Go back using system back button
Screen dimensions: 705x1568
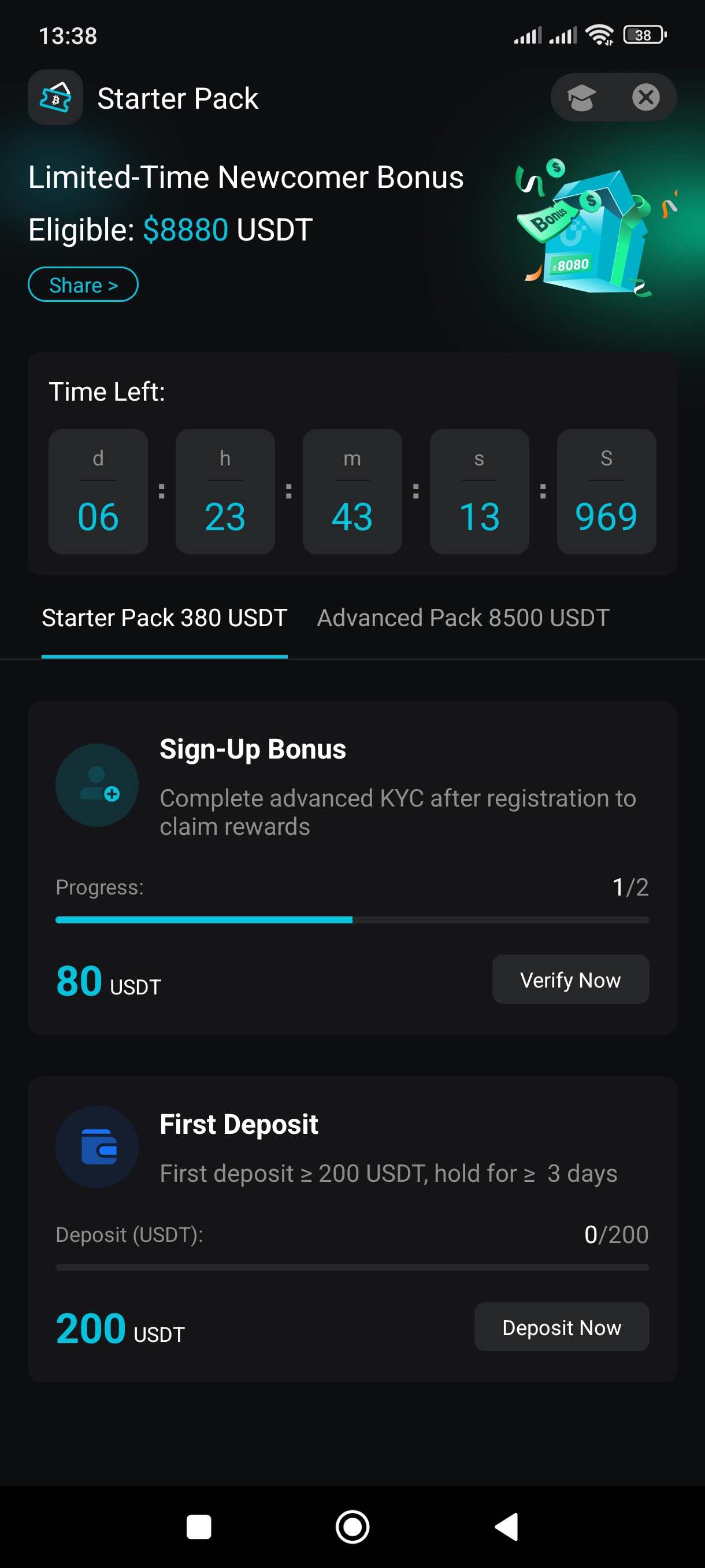pos(506,1527)
